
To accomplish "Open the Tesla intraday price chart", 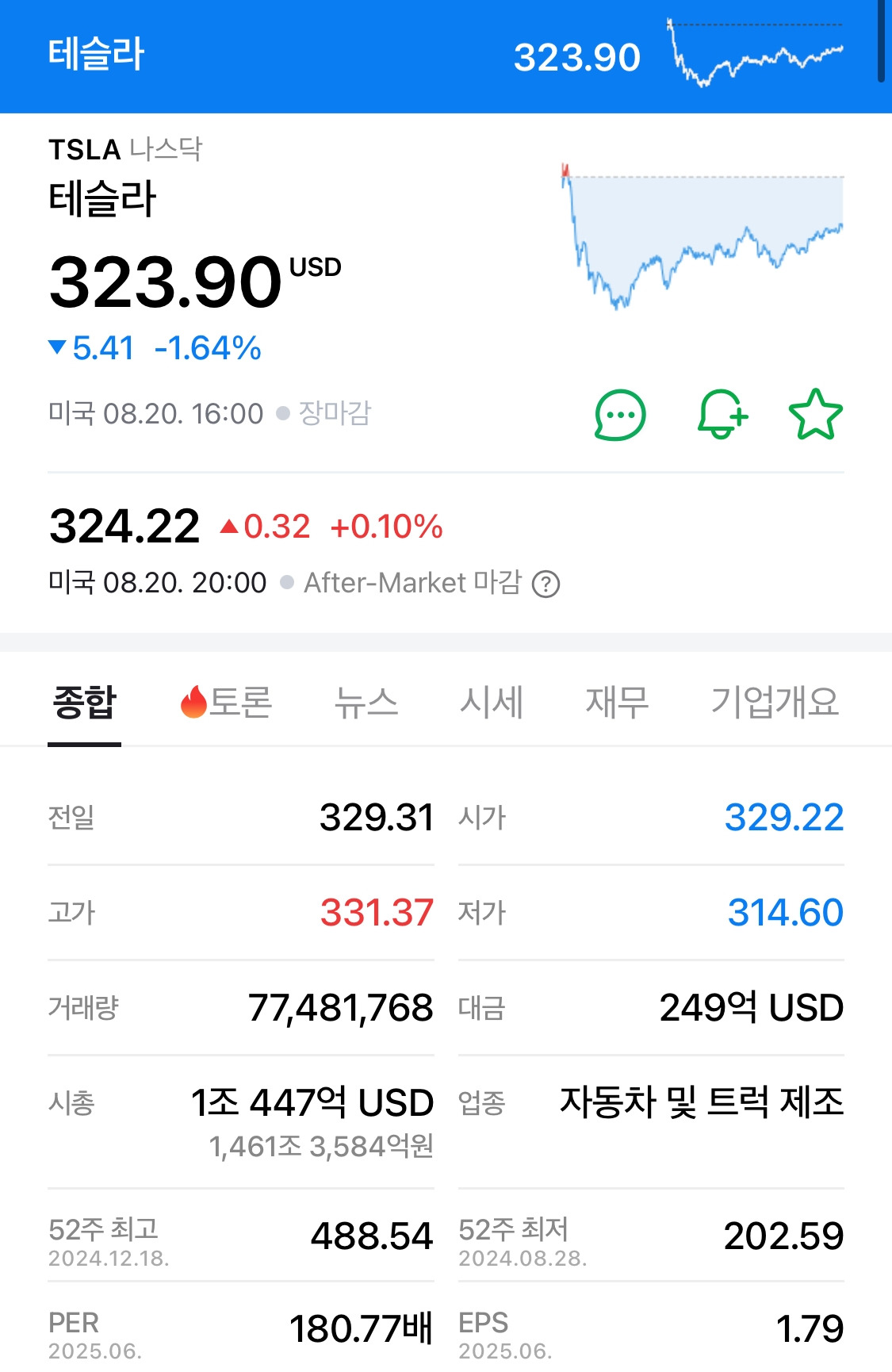I will [x=702, y=236].
